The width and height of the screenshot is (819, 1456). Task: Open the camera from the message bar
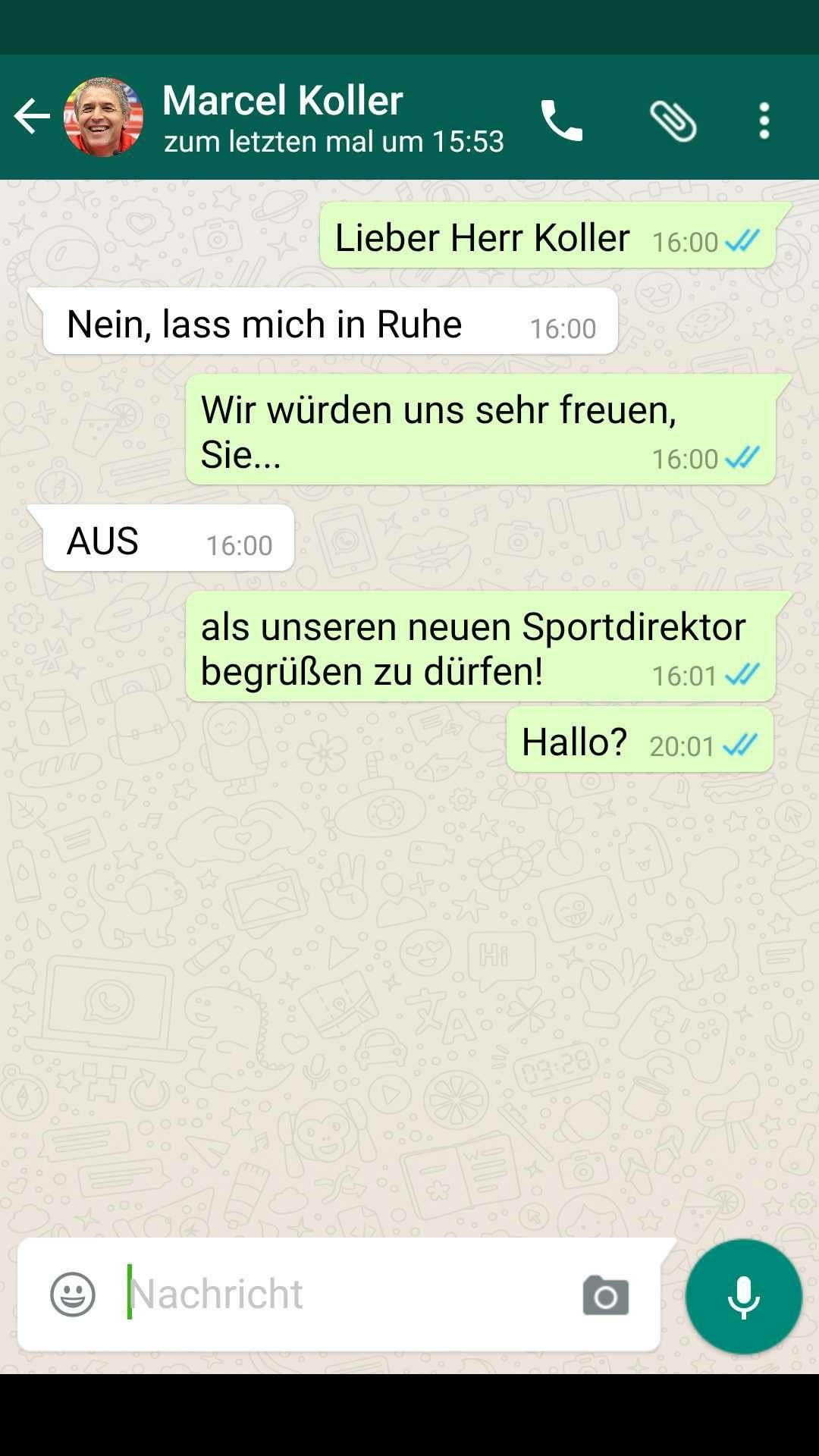(606, 1295)
